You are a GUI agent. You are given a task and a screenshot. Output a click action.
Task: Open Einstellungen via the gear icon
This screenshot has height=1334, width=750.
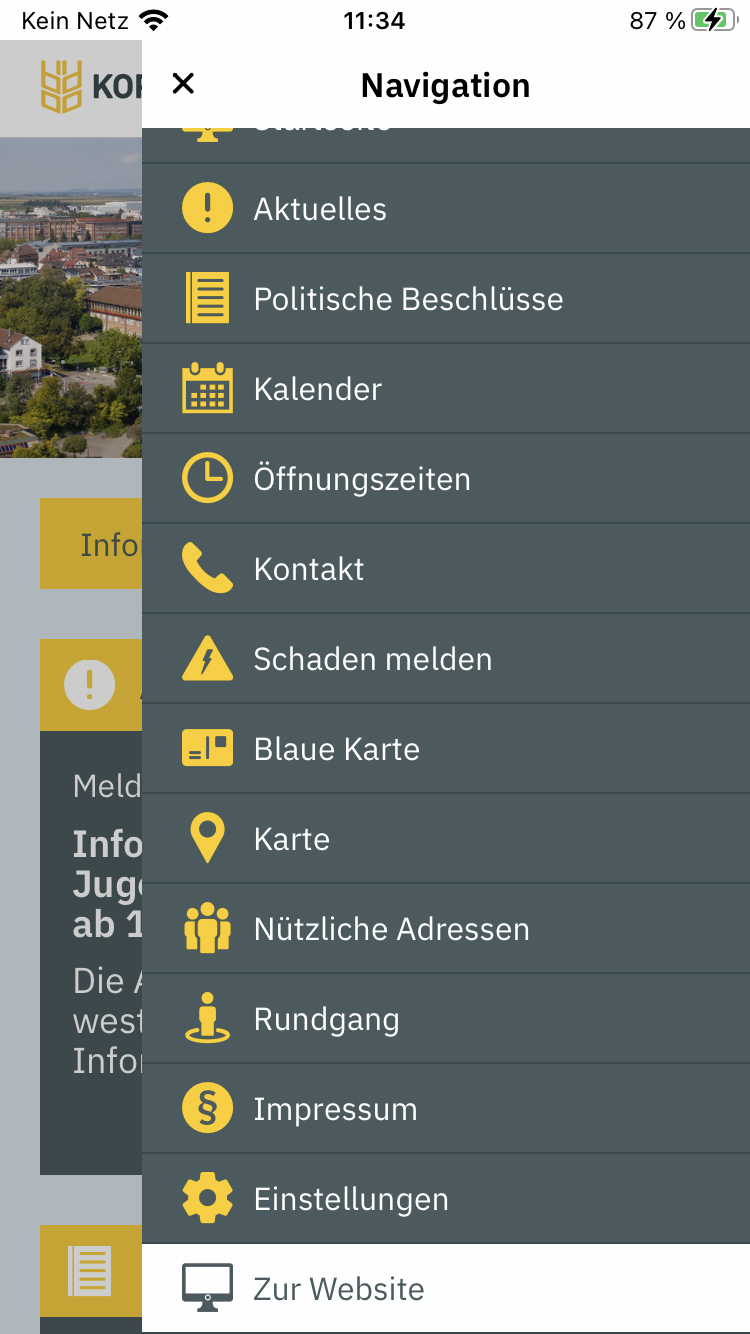pos(207,1198)
